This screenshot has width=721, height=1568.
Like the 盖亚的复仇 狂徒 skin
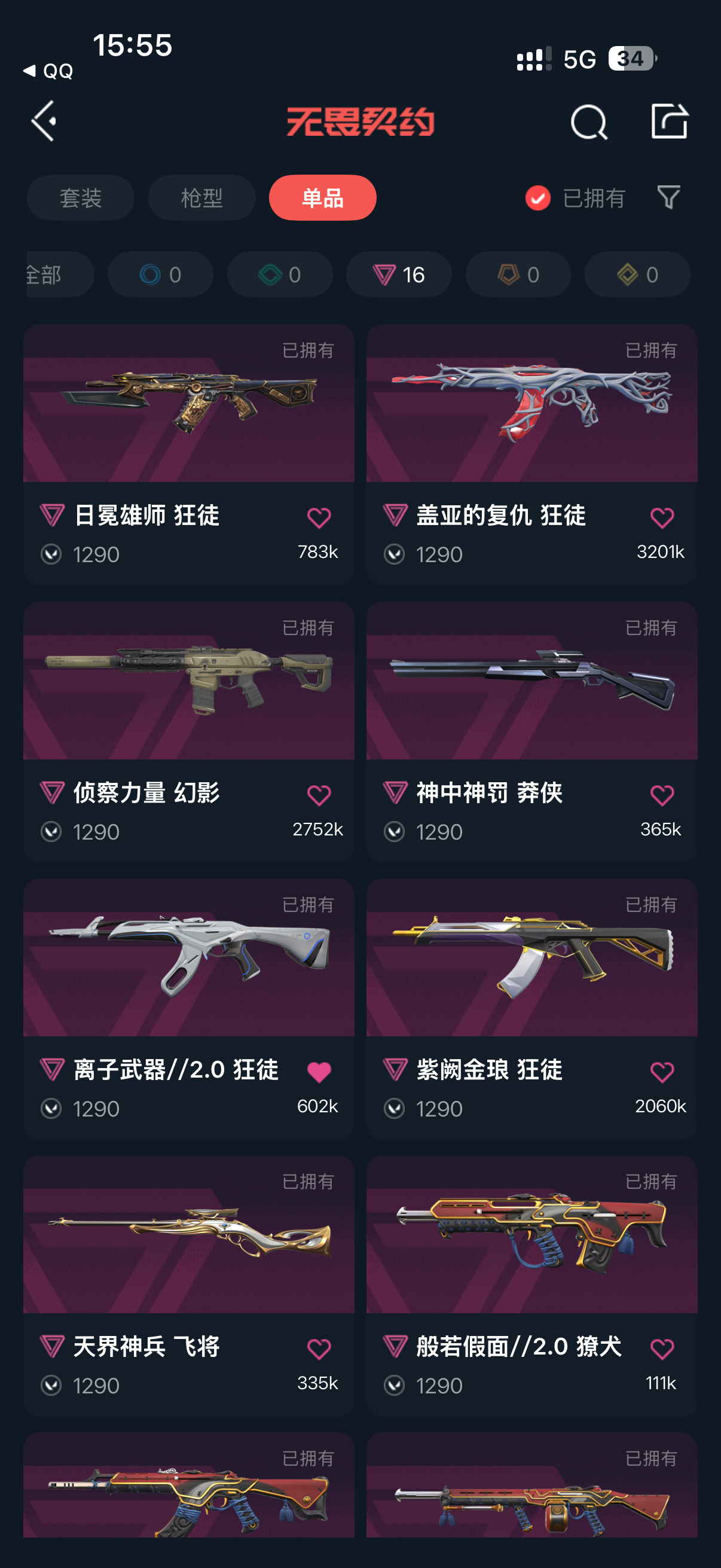pyautogui.click(x=661, y=518)
